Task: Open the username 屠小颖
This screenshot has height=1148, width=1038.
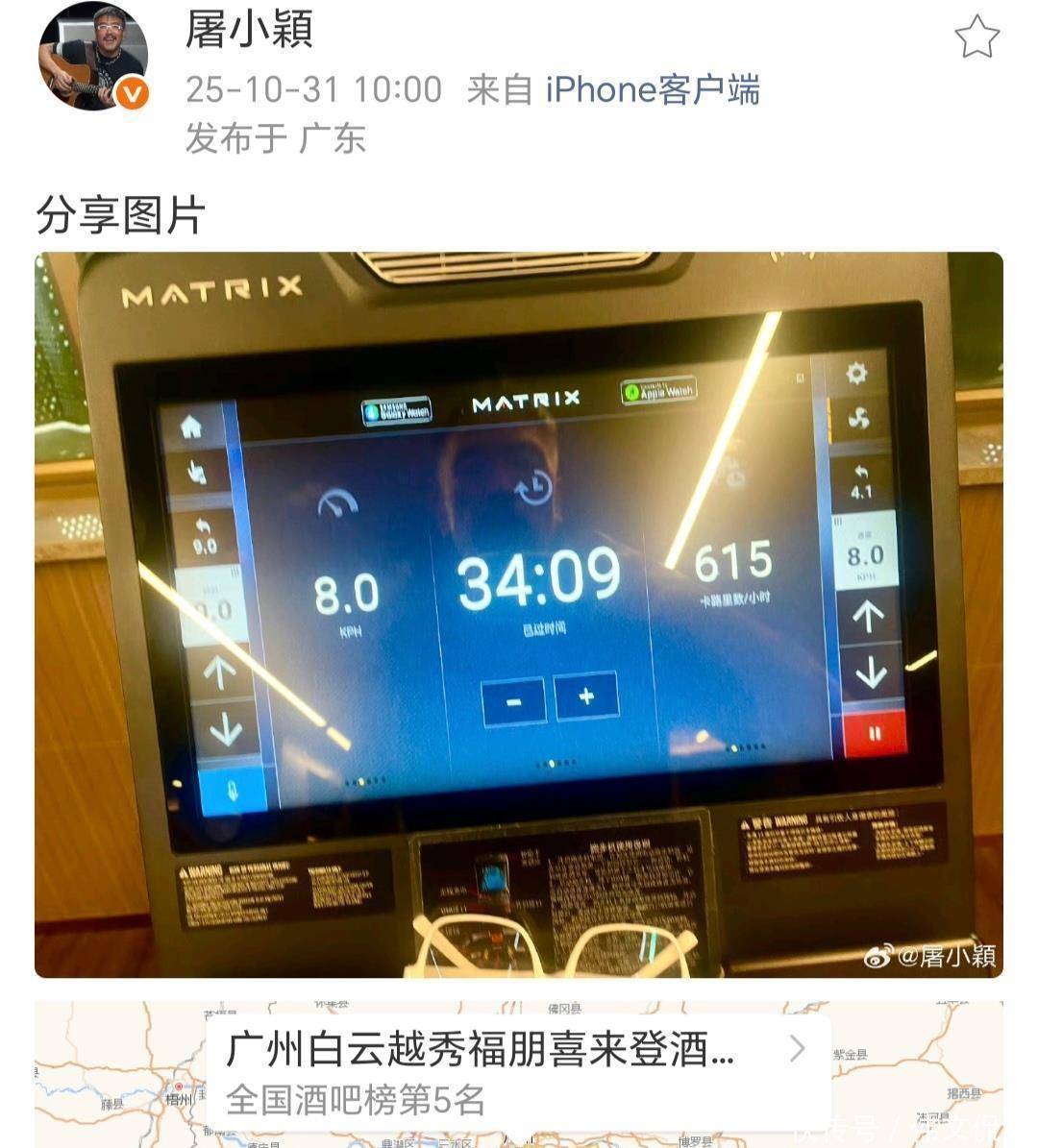Action: click(x=249, y=31)
